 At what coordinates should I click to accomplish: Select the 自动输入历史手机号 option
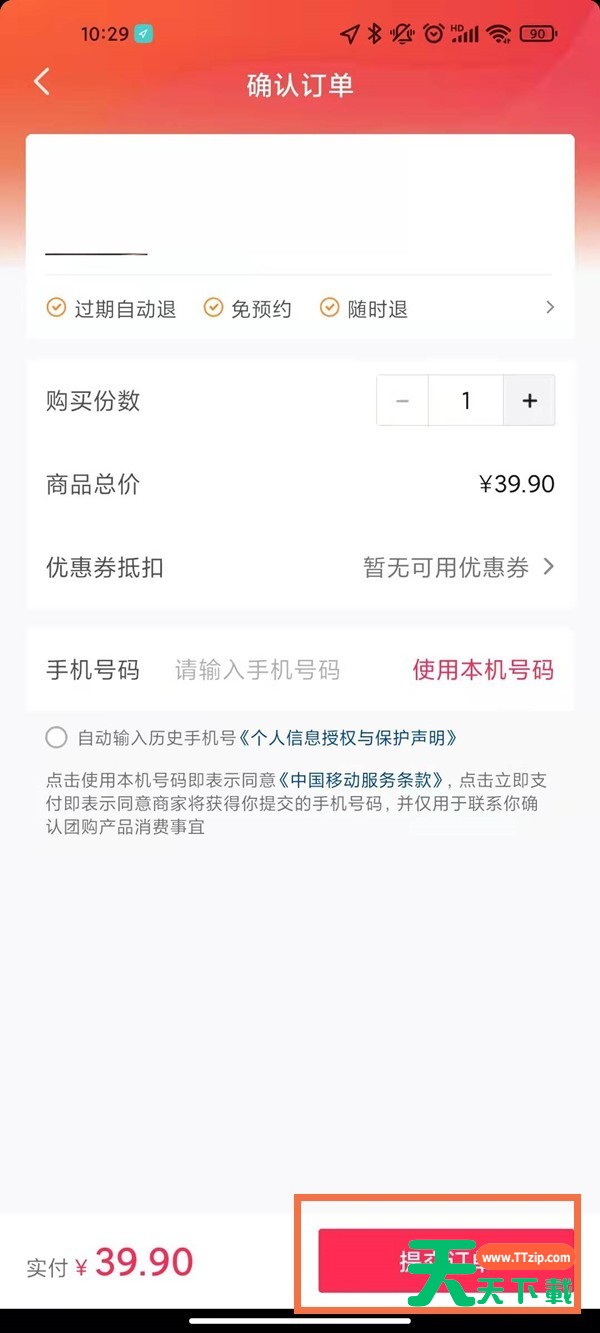56,738
